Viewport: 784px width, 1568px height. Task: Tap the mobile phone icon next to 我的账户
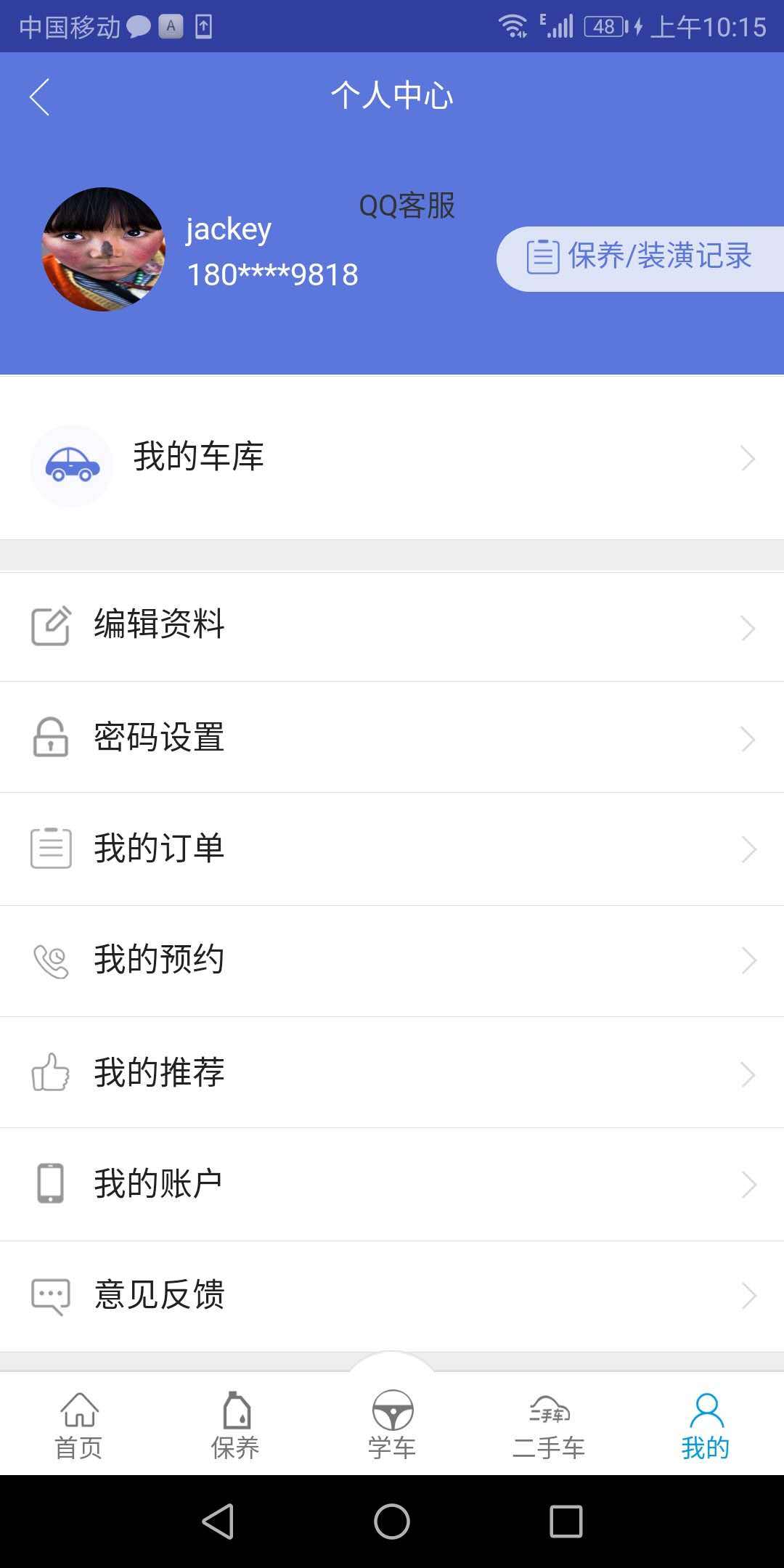click(x=49, y=1184)
